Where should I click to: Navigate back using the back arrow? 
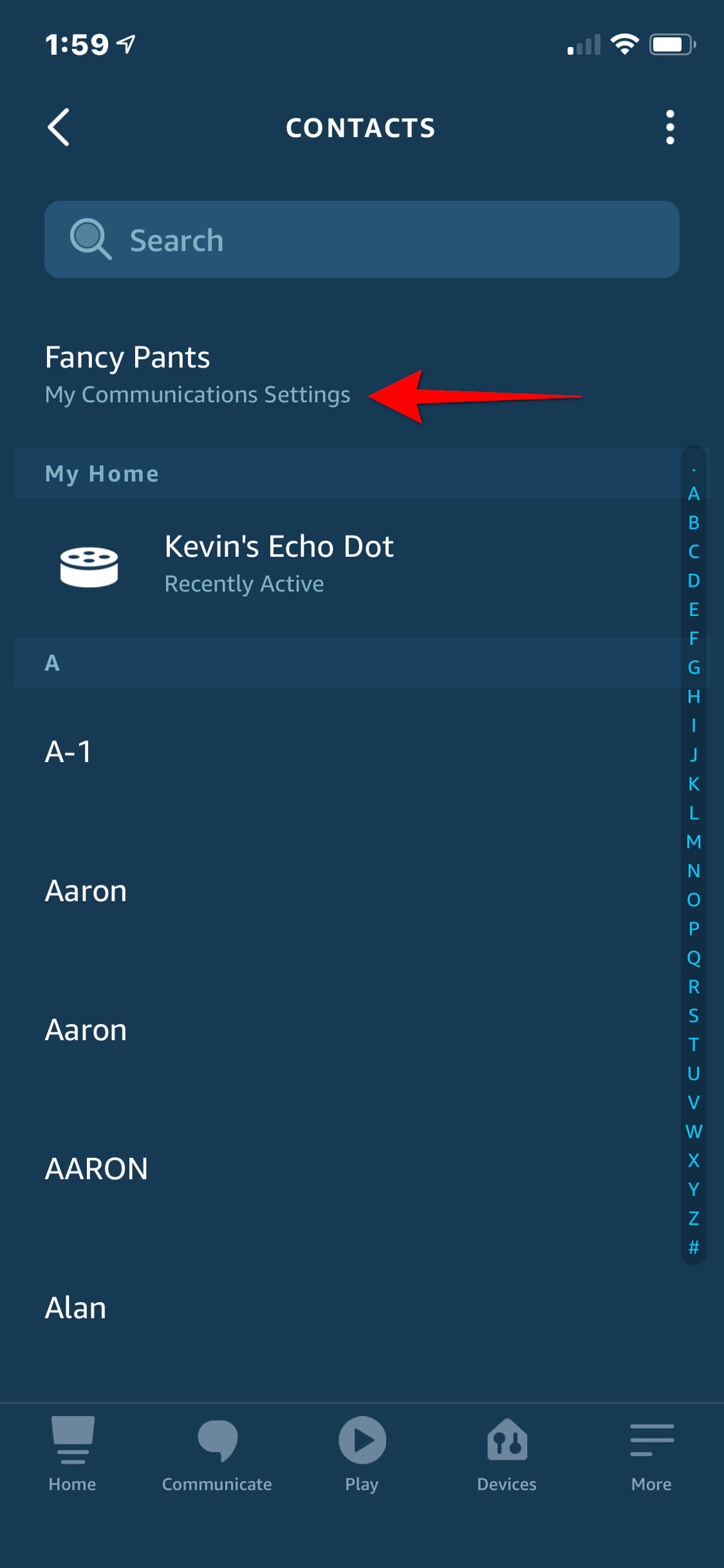[x=59, y=127]
